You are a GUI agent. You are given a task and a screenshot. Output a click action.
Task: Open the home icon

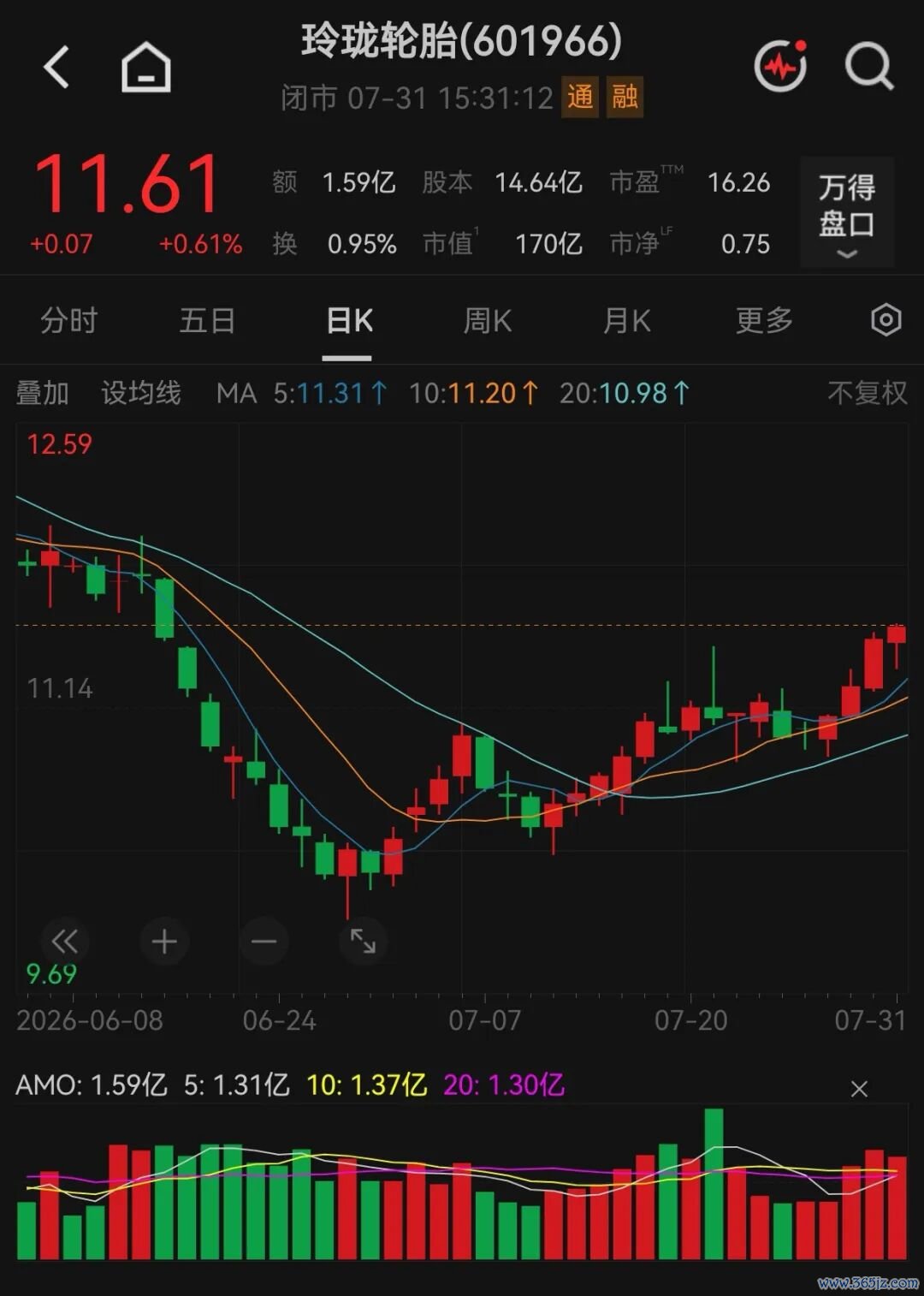tap(146, 67)
